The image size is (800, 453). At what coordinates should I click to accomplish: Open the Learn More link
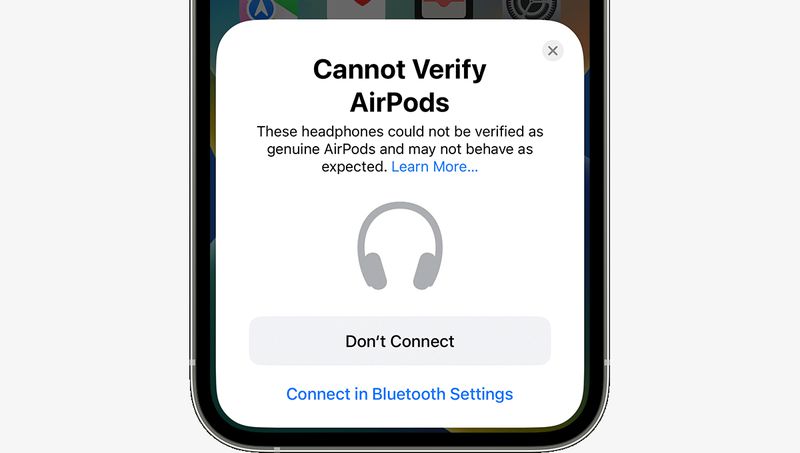[434, 167]
